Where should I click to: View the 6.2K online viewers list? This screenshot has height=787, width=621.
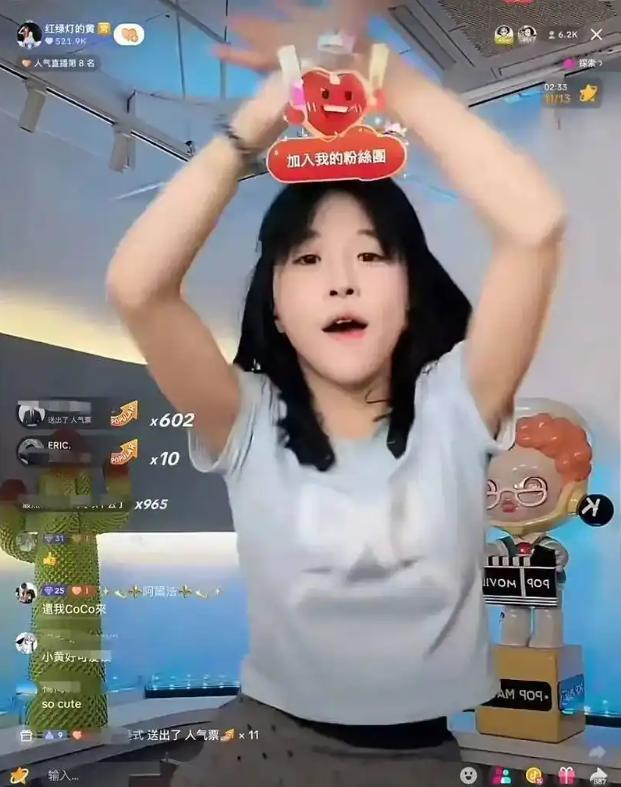click(563, 35)
